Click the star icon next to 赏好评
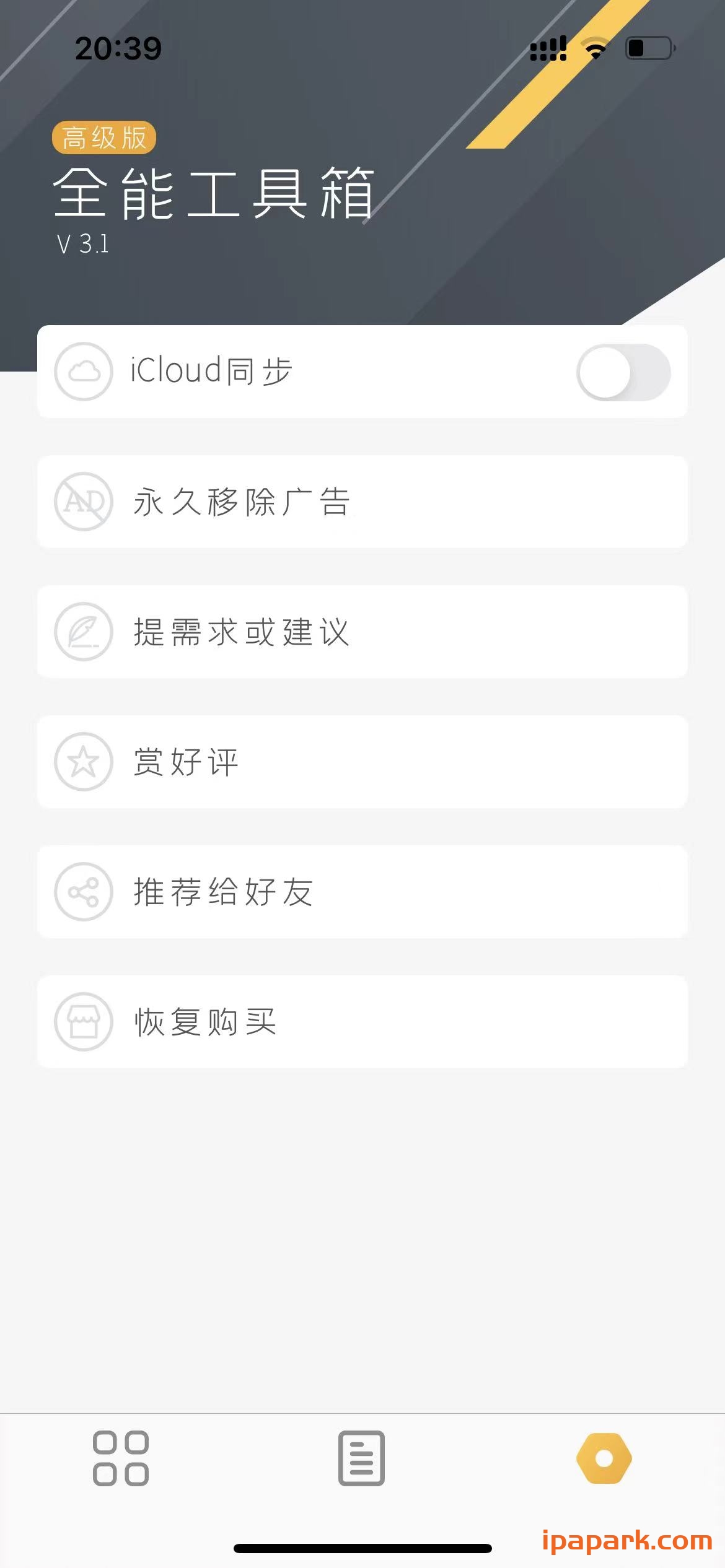725x1568 pixels. click(x=84, y=762)
